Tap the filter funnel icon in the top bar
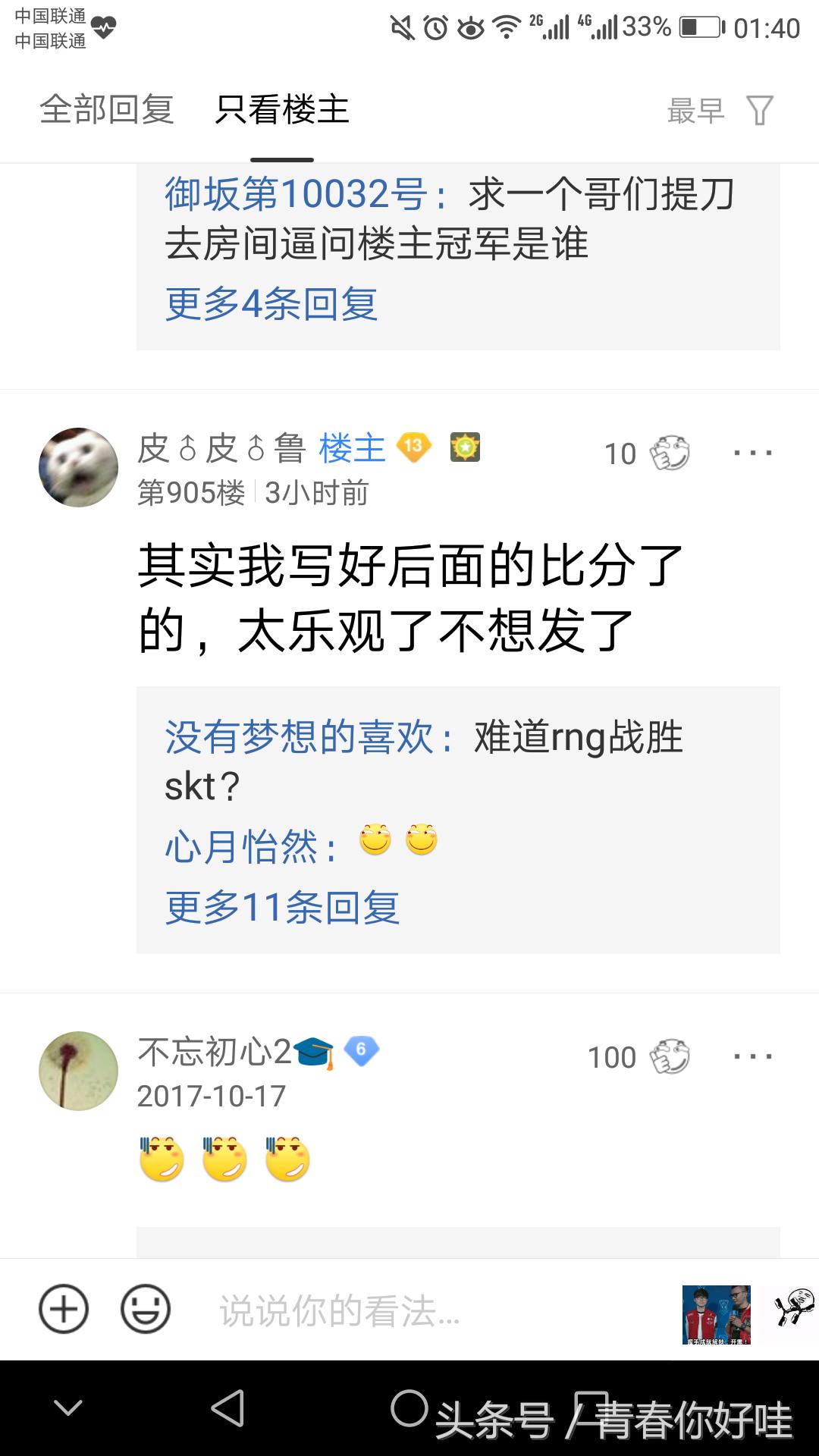The image size is (819, 1456). point(761,111)
